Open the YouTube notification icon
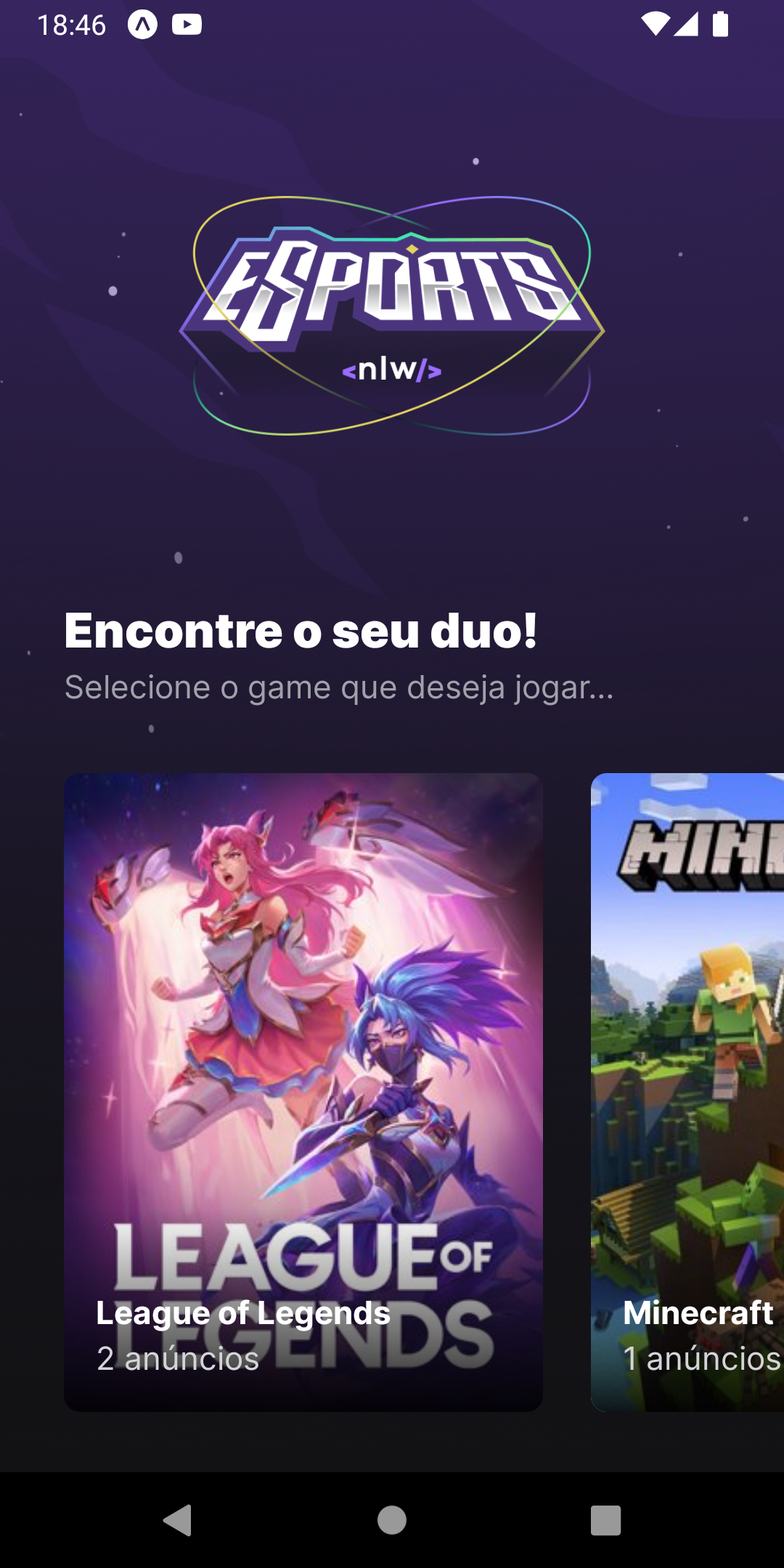This screenshot has height=1568, width=784. (x=187, y=25)
